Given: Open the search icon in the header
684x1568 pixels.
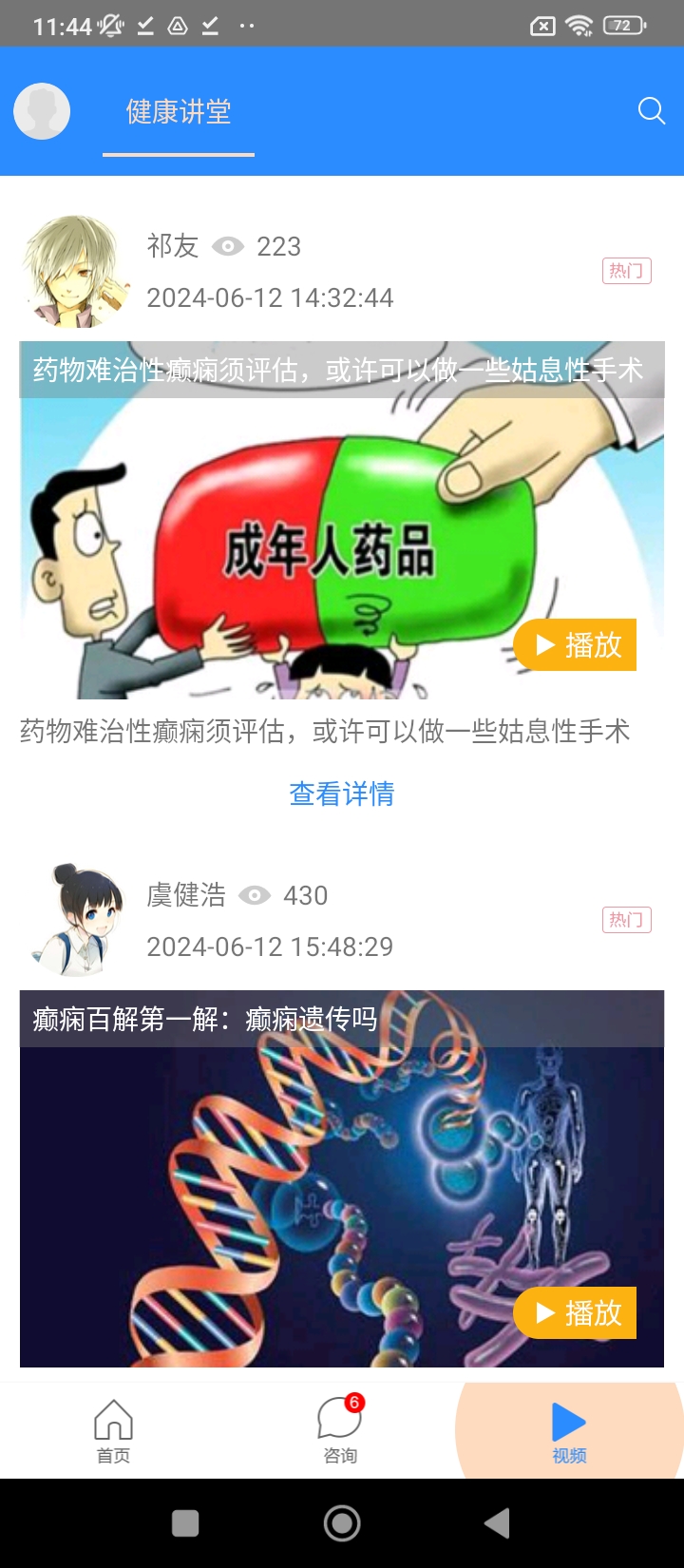Looking at the screenshot, I should click(651, 111).
